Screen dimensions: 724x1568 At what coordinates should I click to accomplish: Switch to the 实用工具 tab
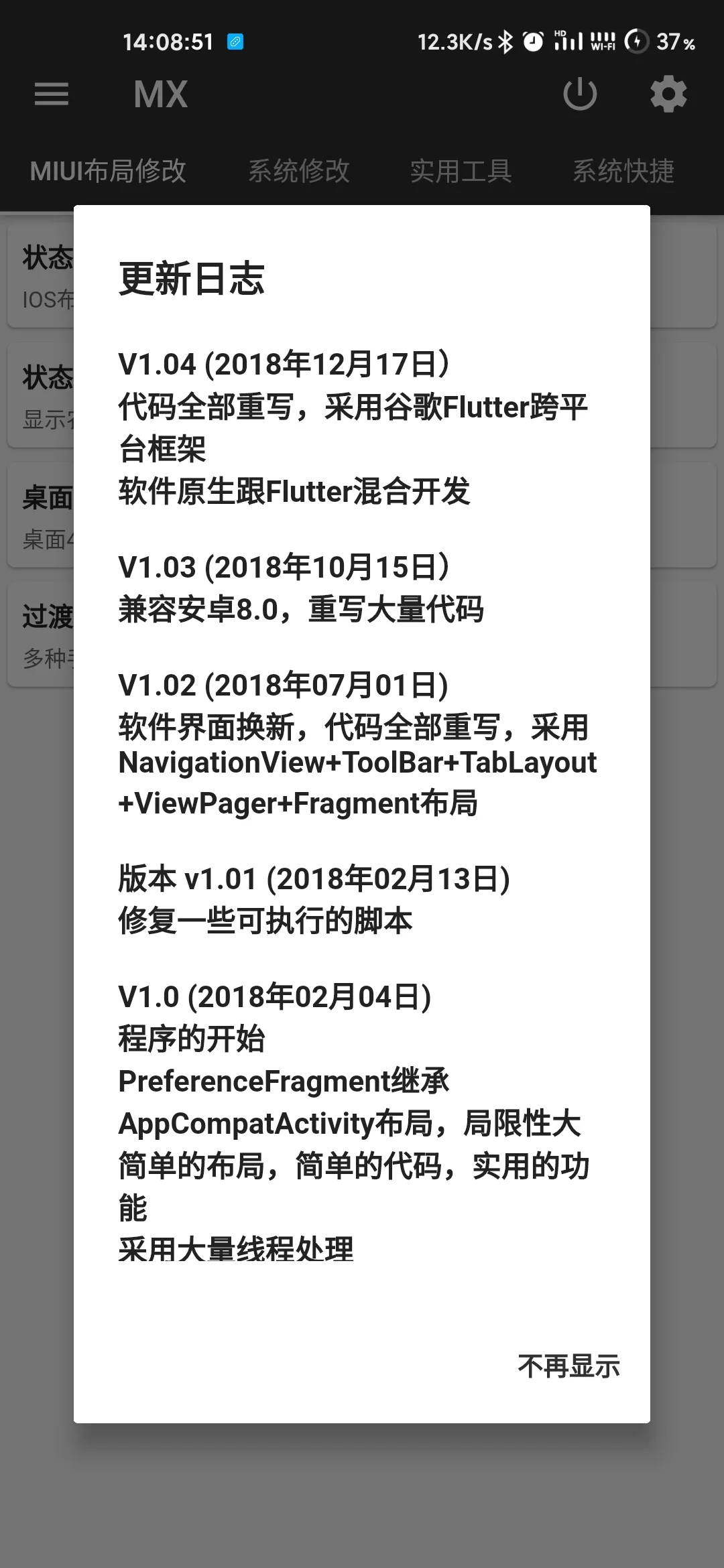tap(461, 171)
